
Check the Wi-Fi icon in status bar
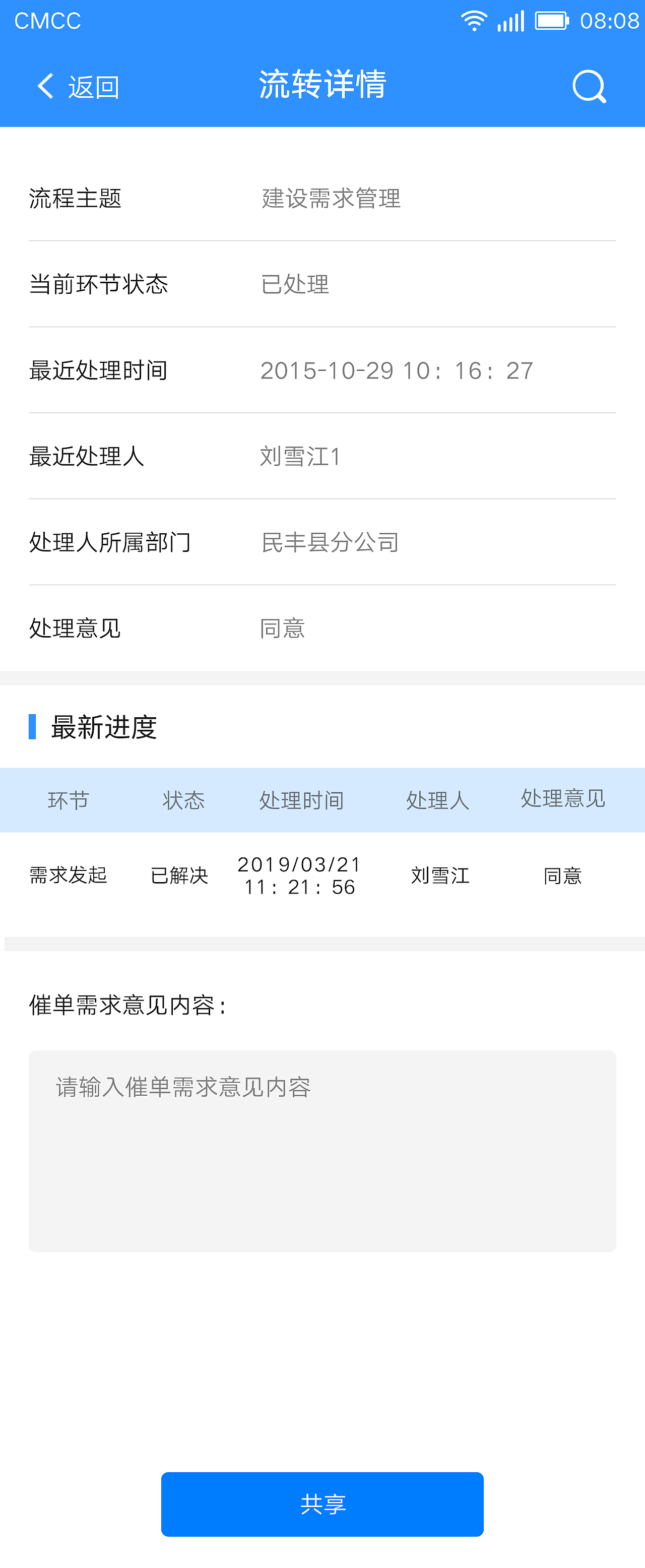click(474, 20)
